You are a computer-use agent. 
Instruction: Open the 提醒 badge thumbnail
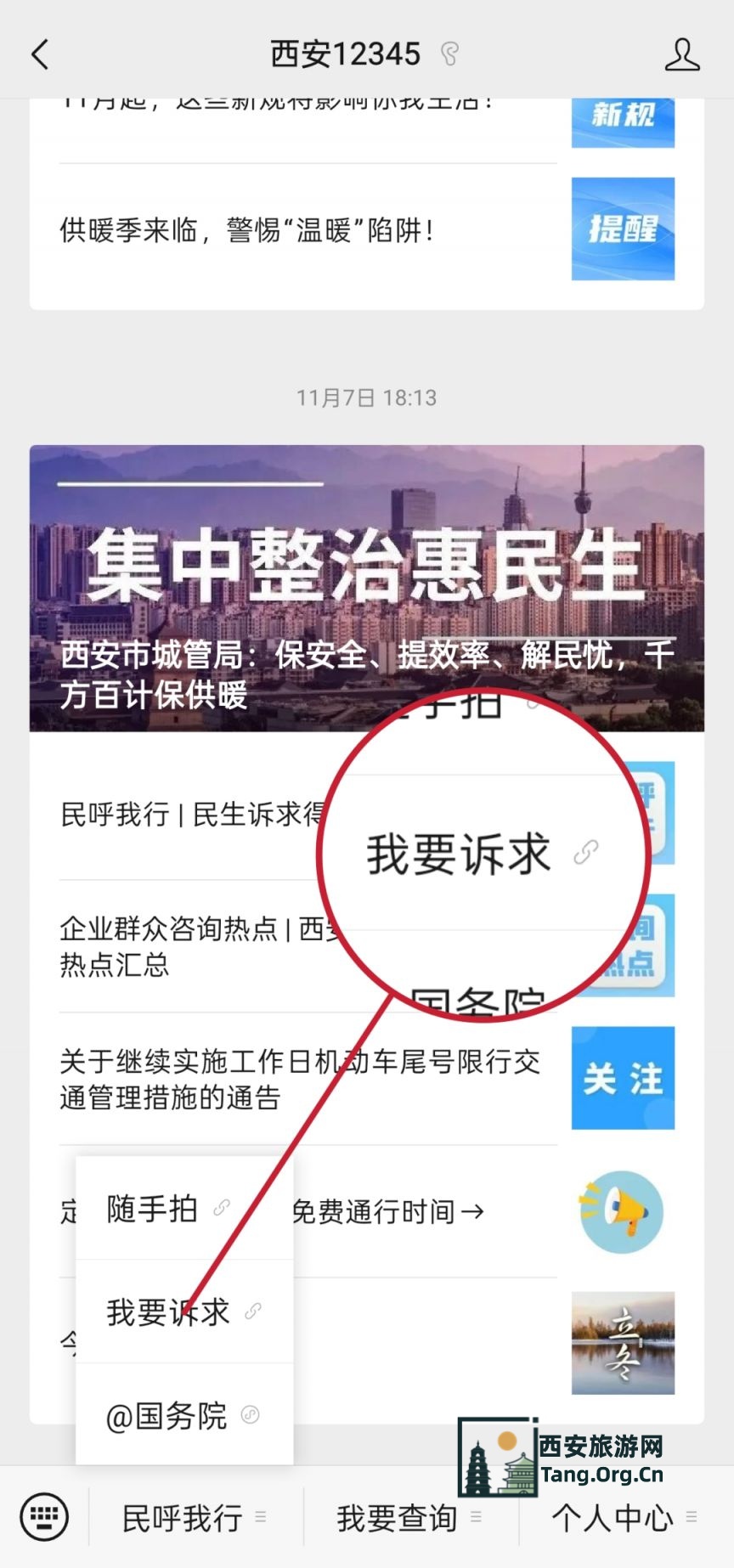[x=623, y=229]
